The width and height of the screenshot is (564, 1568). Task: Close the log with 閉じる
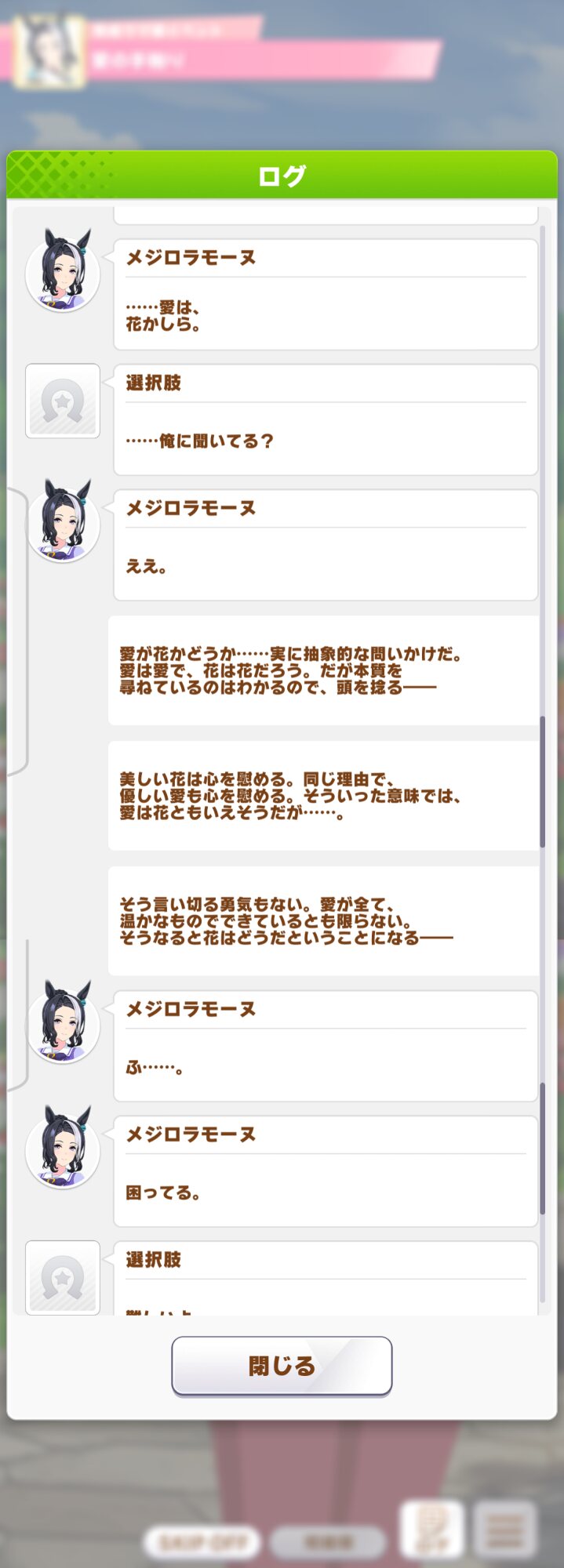(282, 1366)
